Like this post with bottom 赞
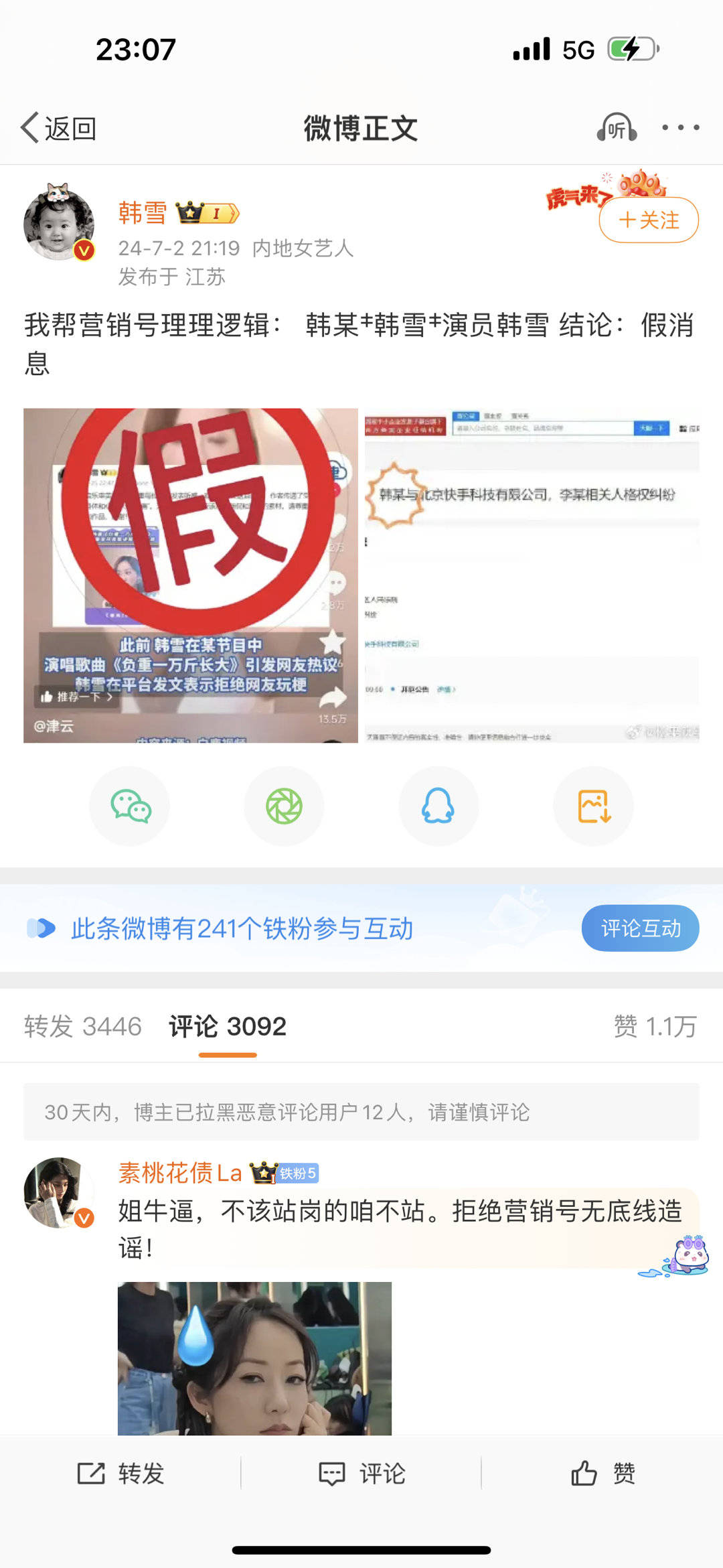This screenshot has height=1568, width=723. pyautogui.click(x=602, y=1473)
